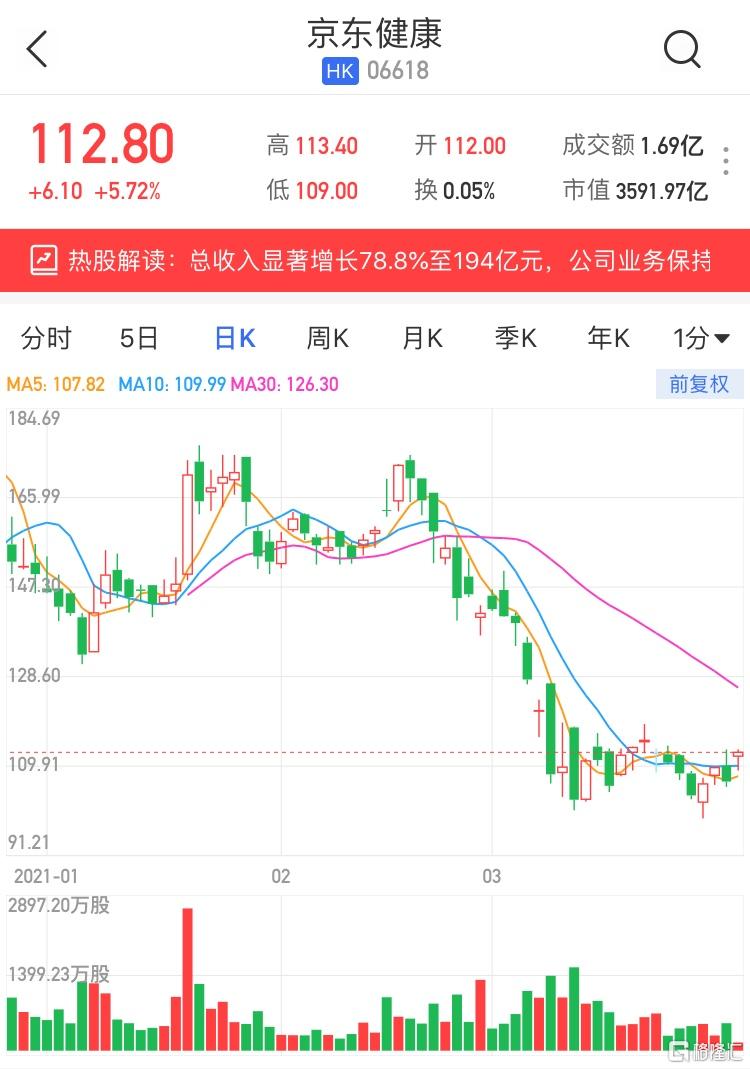Screen dimensions: 750x1069
Task: Switch to the 季K chart tab
Action: pyautogui.click(x=516, y=339)
